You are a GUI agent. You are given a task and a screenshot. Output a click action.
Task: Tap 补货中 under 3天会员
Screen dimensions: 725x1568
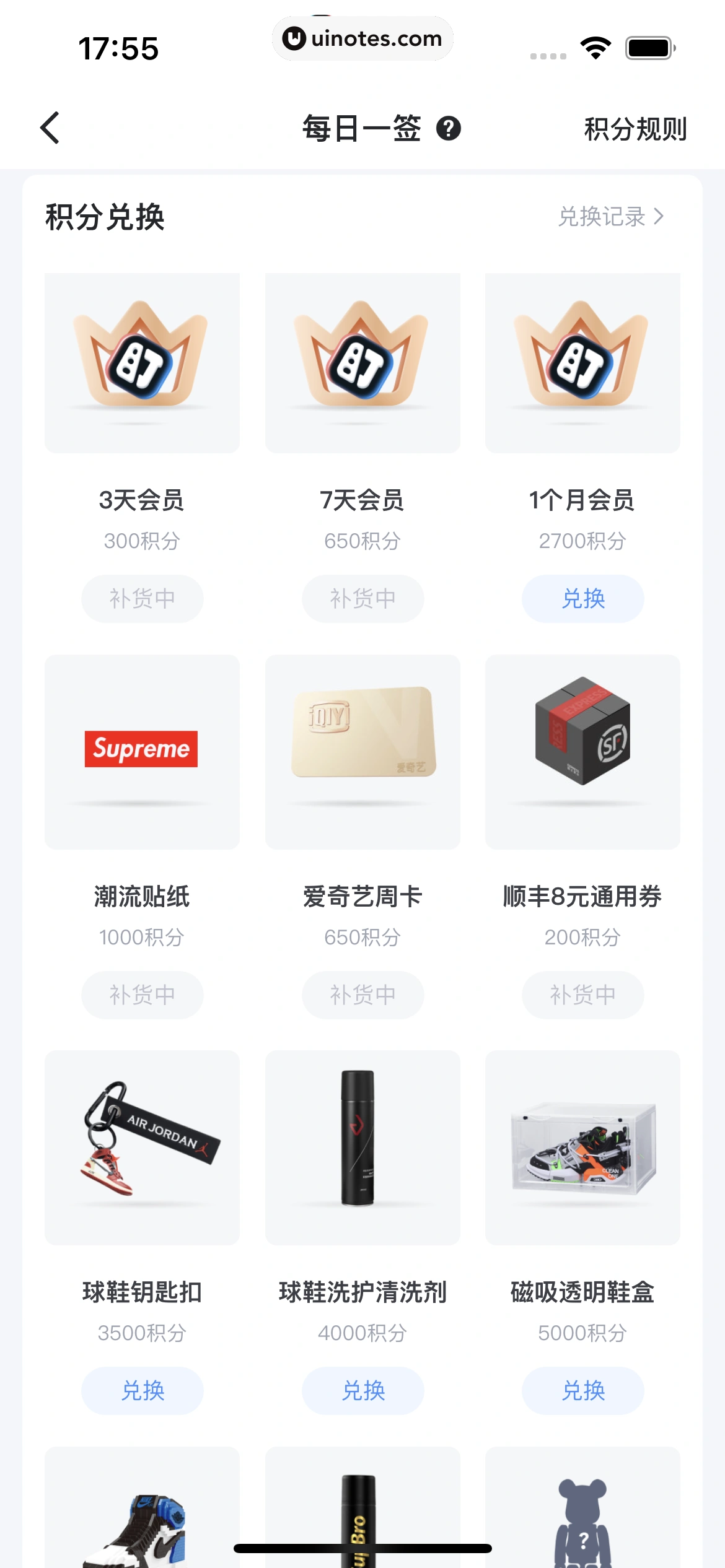click(142, 598)
